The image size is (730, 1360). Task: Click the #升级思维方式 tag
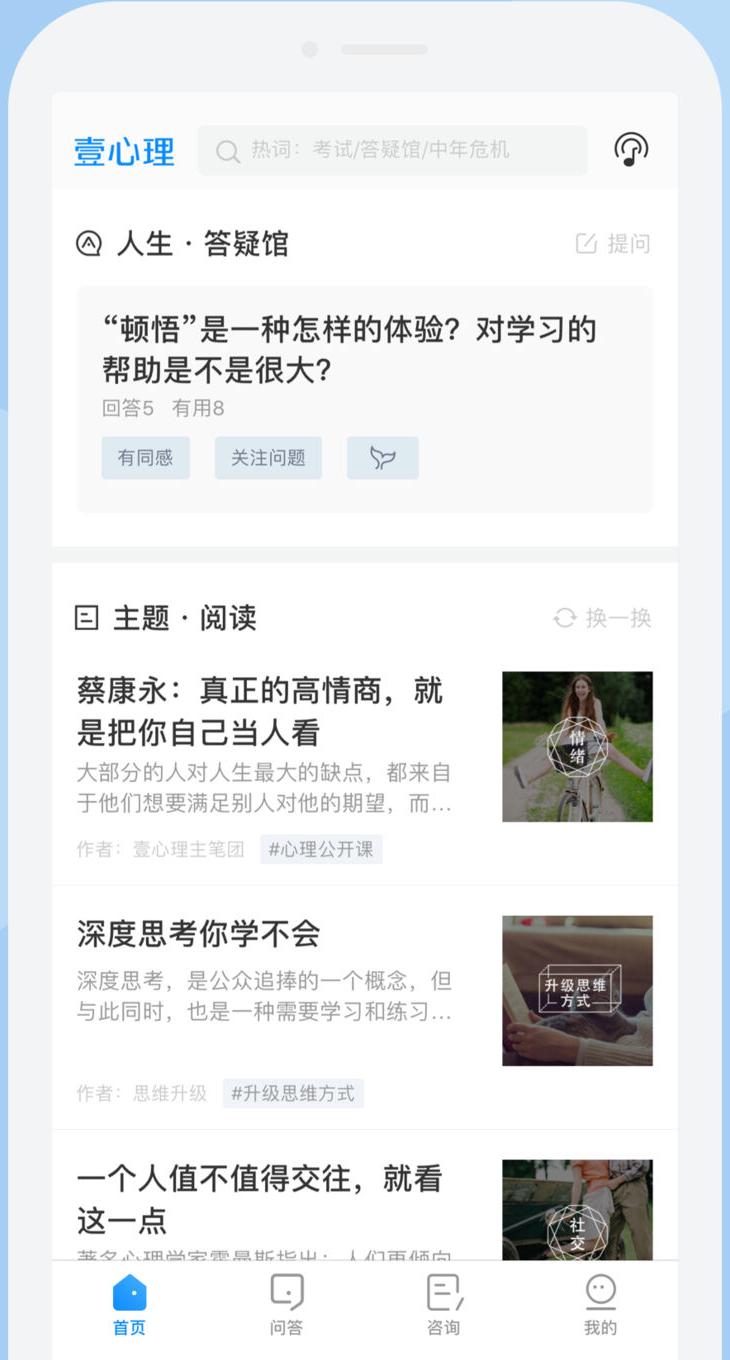293,1093
